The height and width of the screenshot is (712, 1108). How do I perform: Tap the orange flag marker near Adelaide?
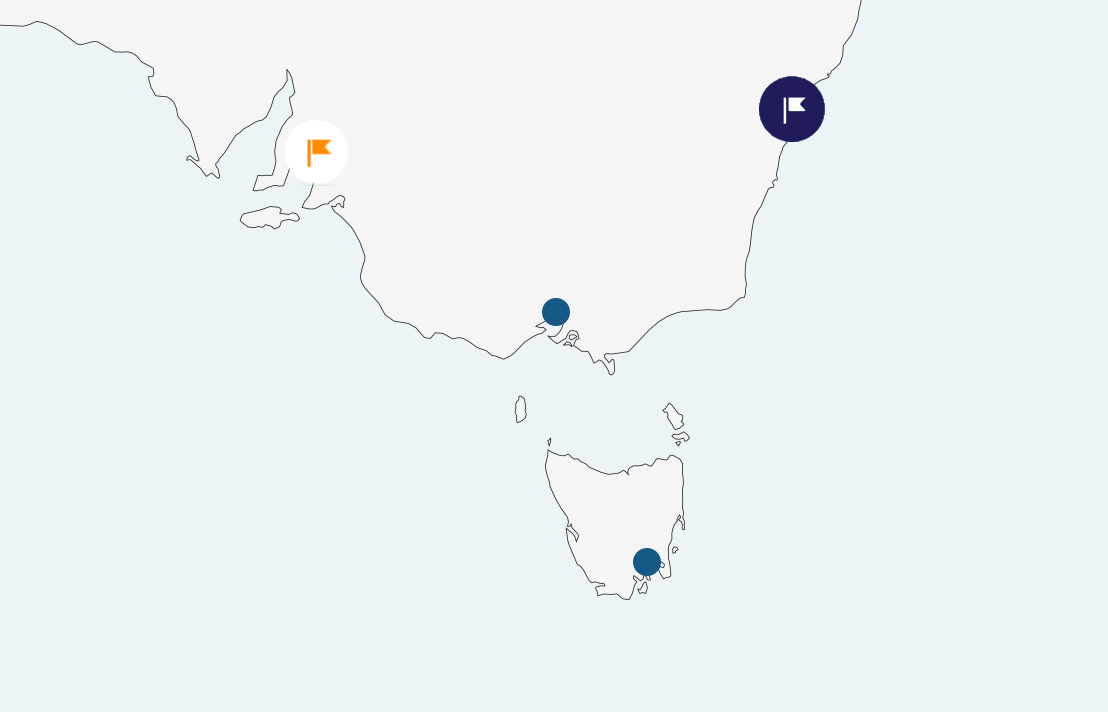point(316,152)
